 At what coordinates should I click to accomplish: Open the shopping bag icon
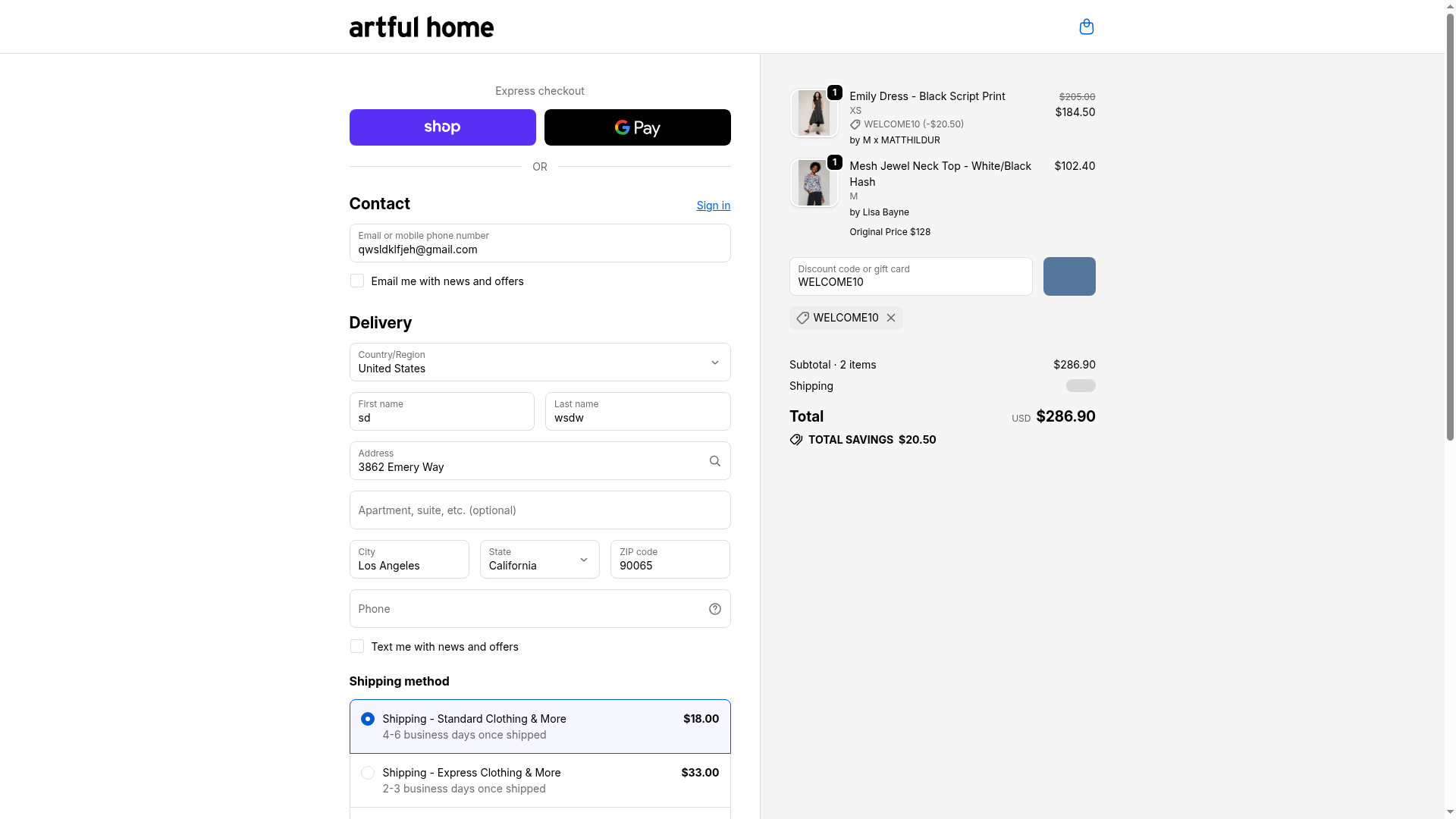(x=1086, y=27)
